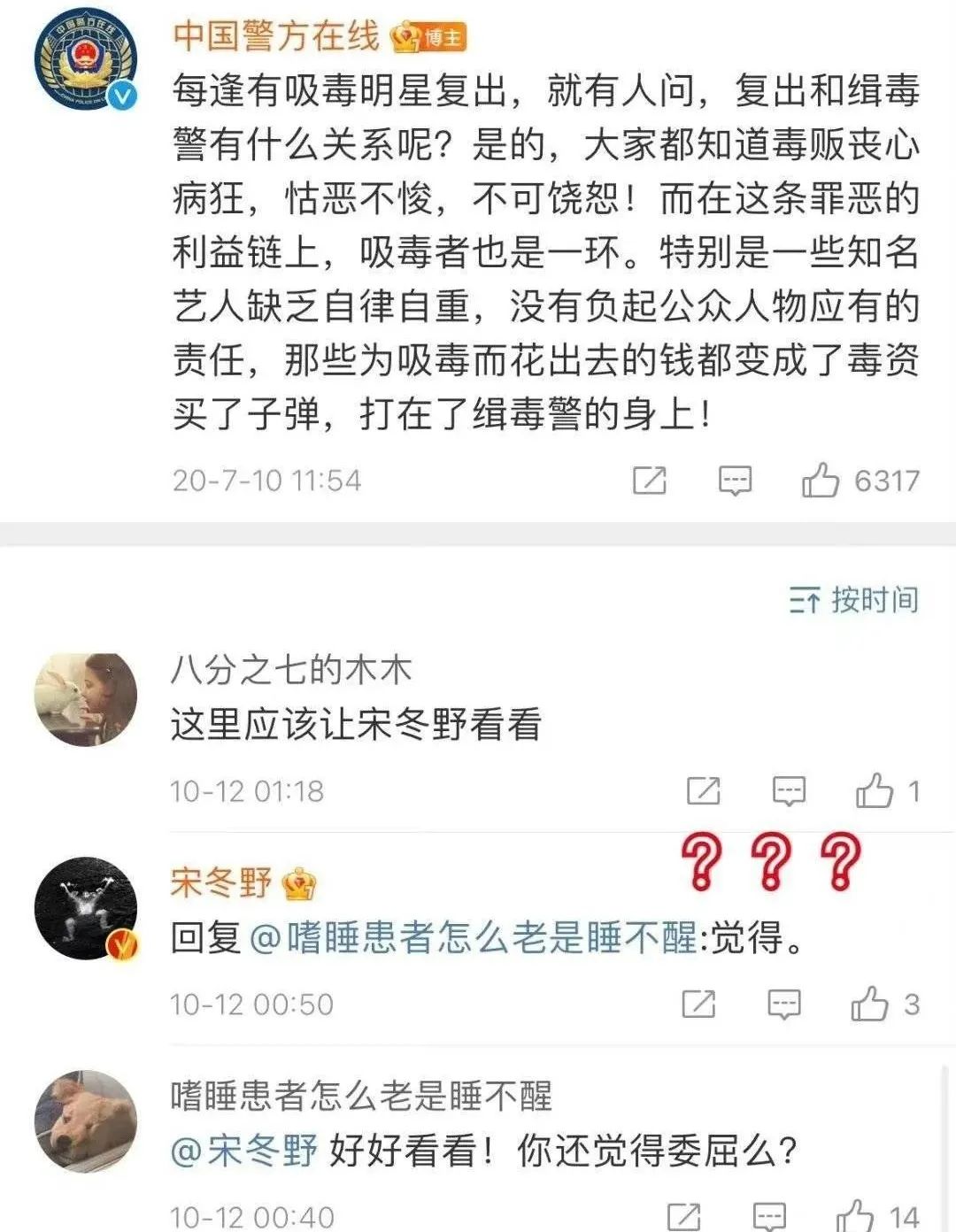
Task: Open the @宋冬野 mention in the last reply
Action: 243,1151
